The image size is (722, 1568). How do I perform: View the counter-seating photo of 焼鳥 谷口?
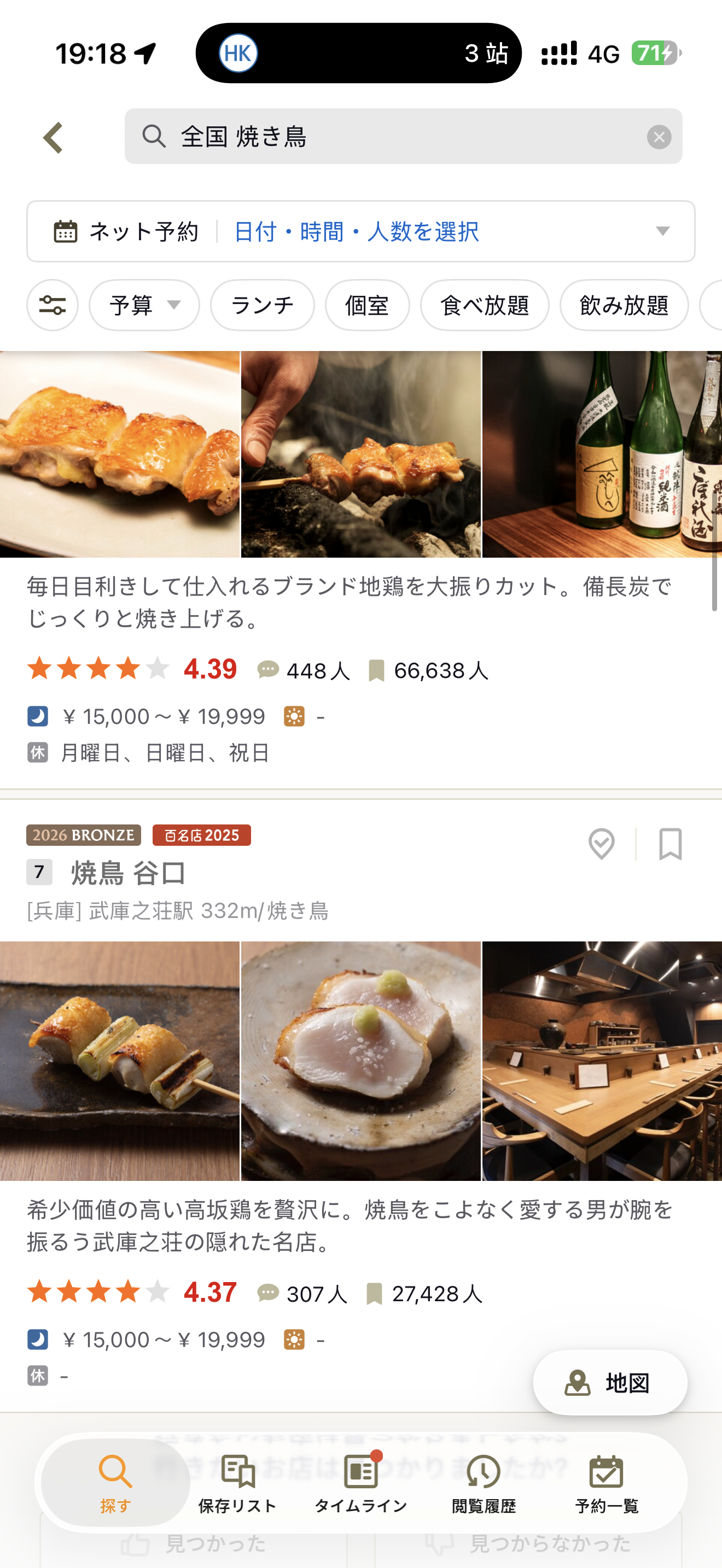tap(602, 1061)
